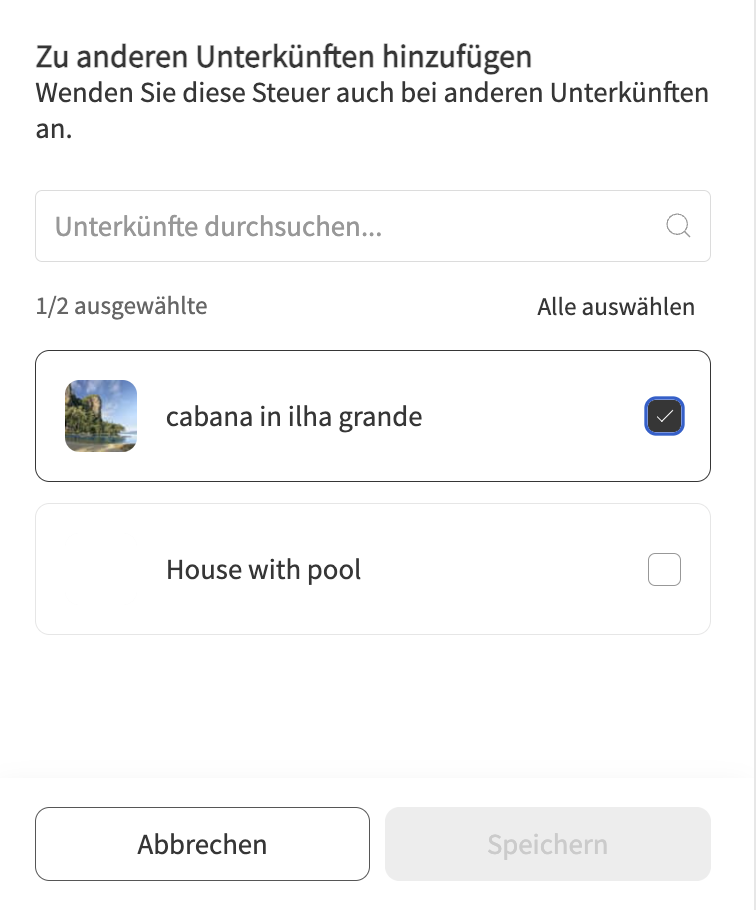Click the thumbnail of cabana in ilha grande
The image size is (756, 910).
click(101, 416)
